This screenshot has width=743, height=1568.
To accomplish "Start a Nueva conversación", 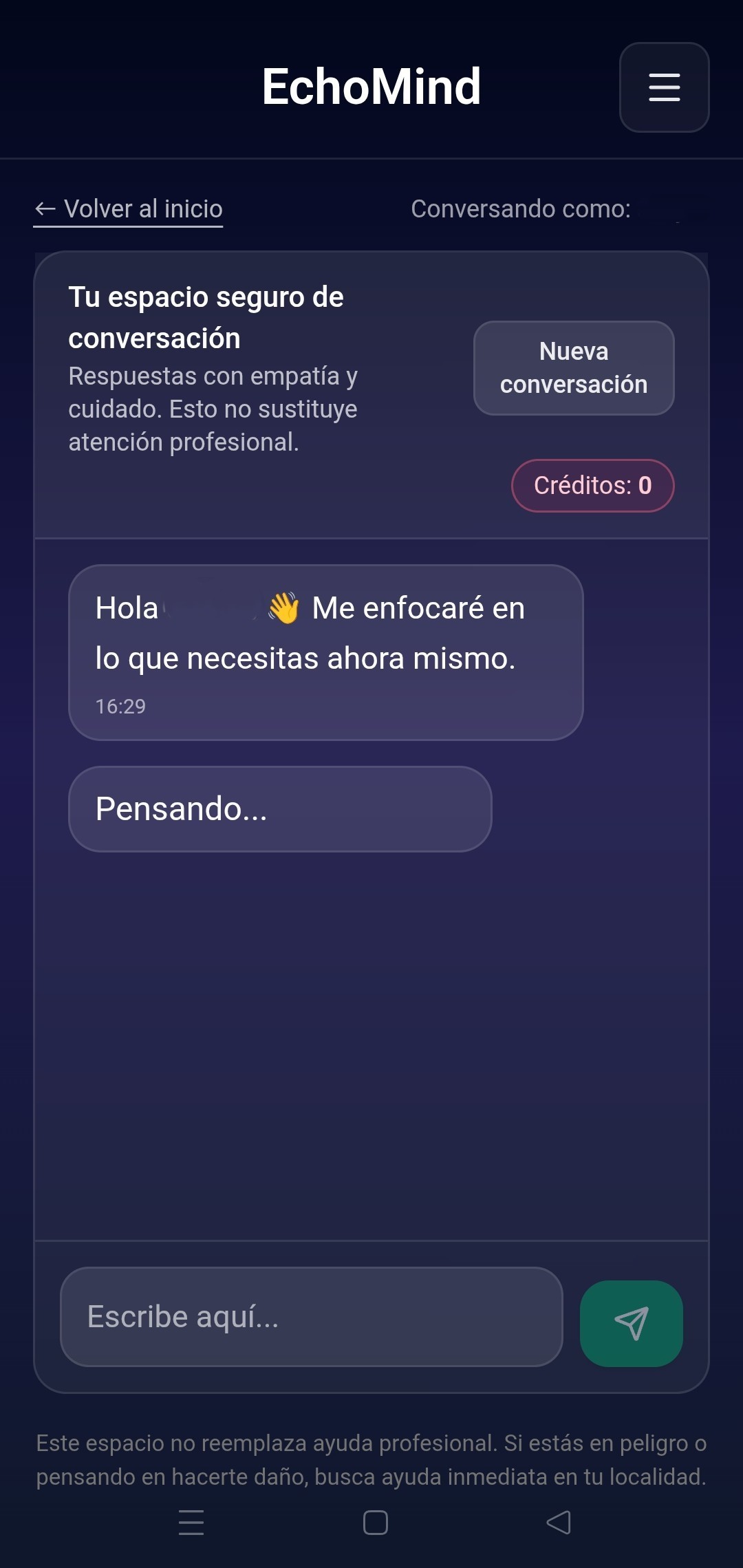I will (574, 368).
